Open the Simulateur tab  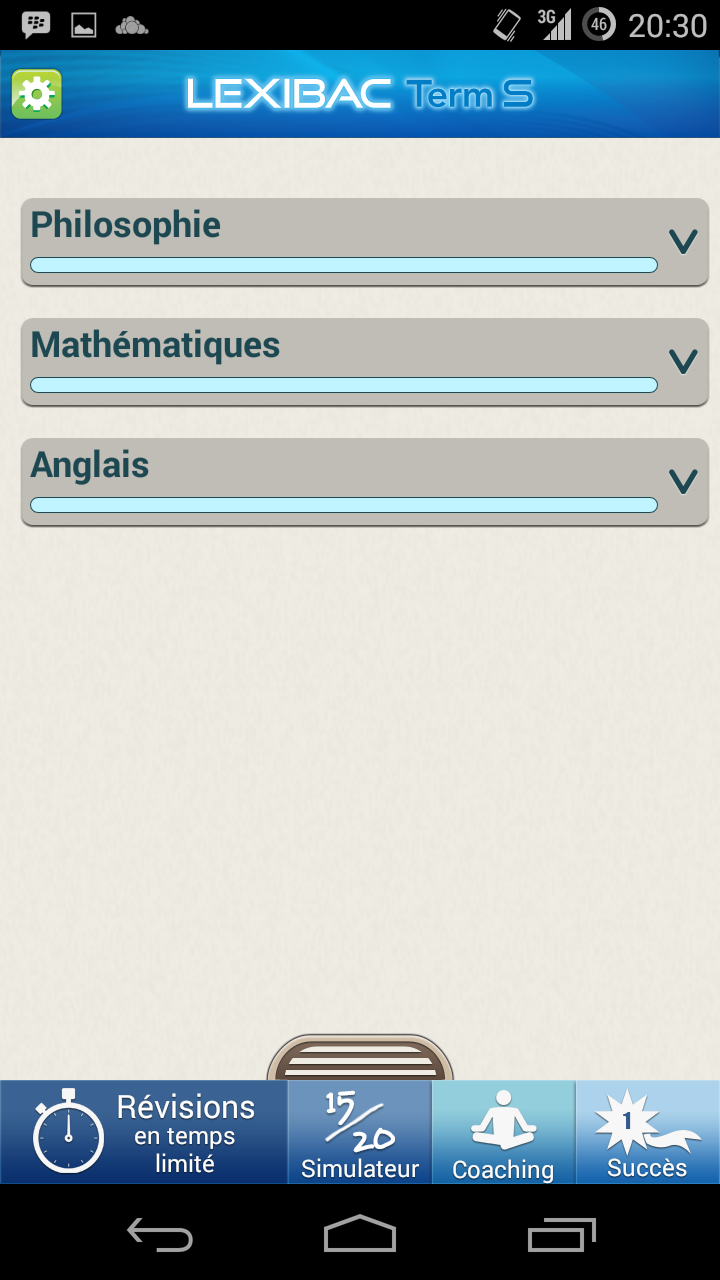(360, 1132)
